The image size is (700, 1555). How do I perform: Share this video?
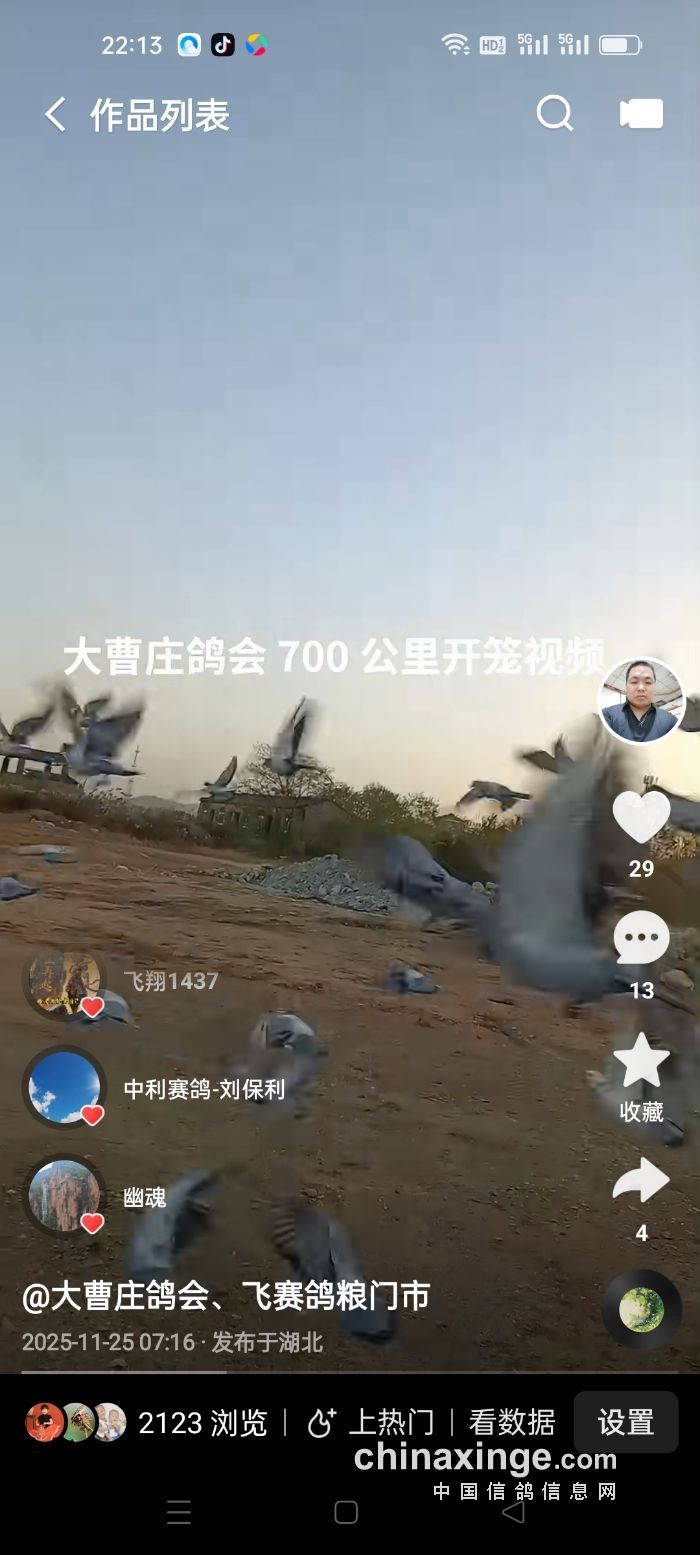(641, 1182)
